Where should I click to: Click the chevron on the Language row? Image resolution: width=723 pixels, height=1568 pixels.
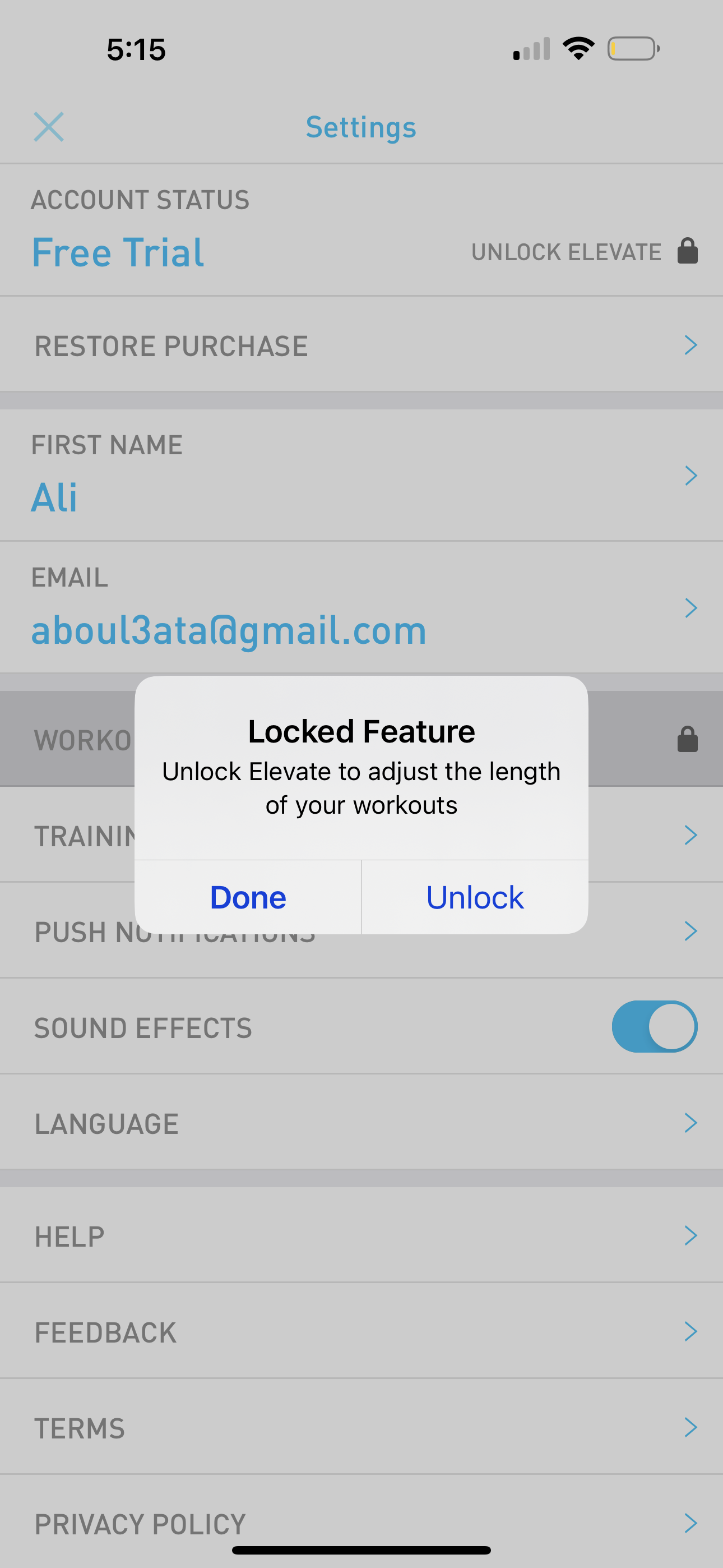pyautogui.click(x=690, y=1122)
